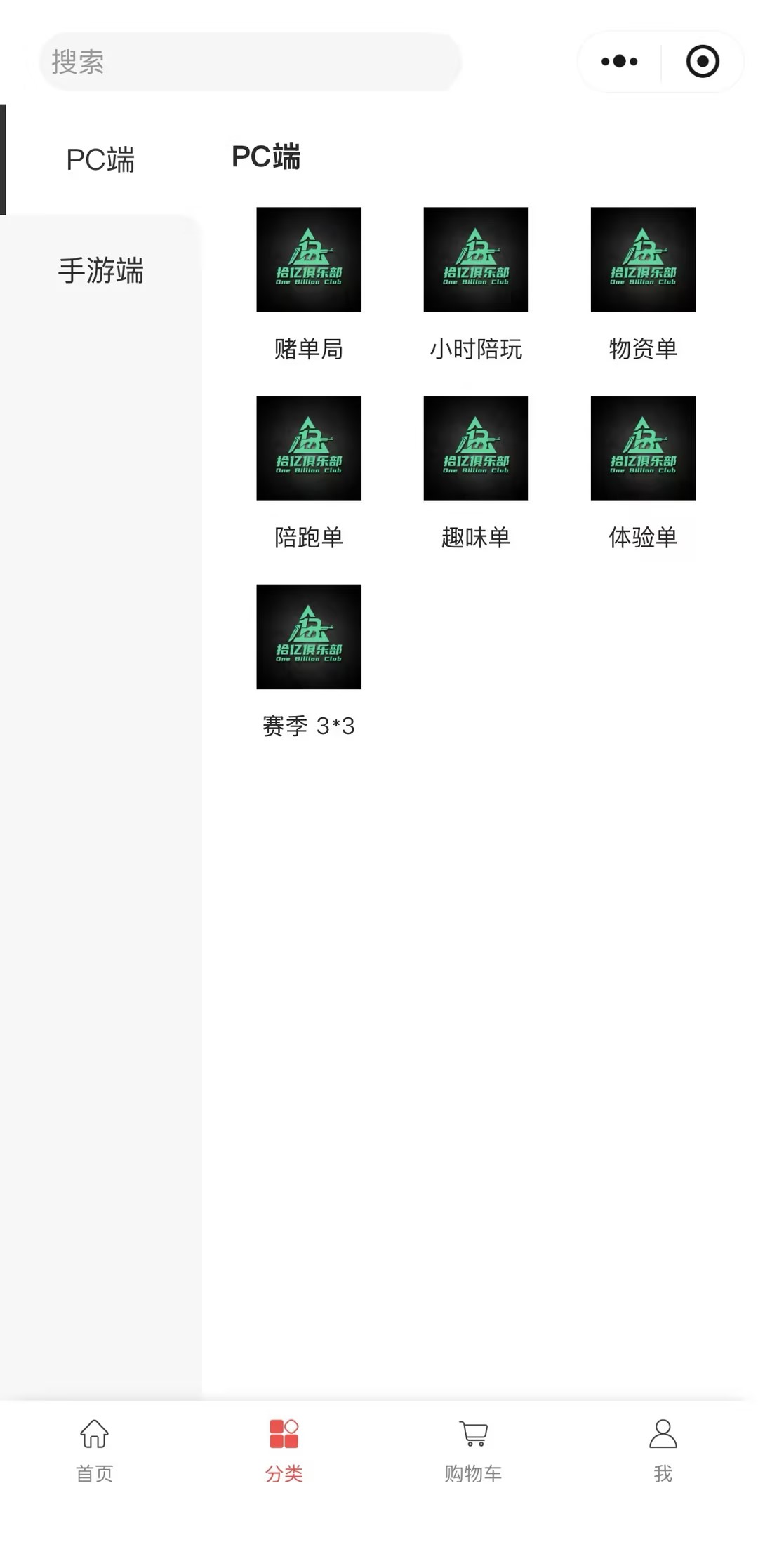Switch to the 手游端 category
Image resolution: width=758 pixels, height=1568 pixels.
click(100, 271)
